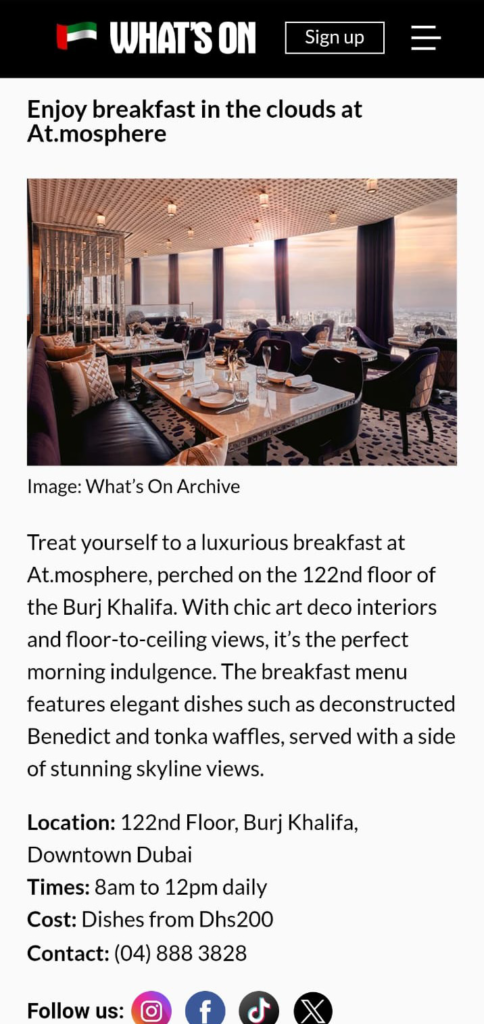Go to the What's On home logo
This screenshot has width=484, height=1024.
(x=156, y=37)
